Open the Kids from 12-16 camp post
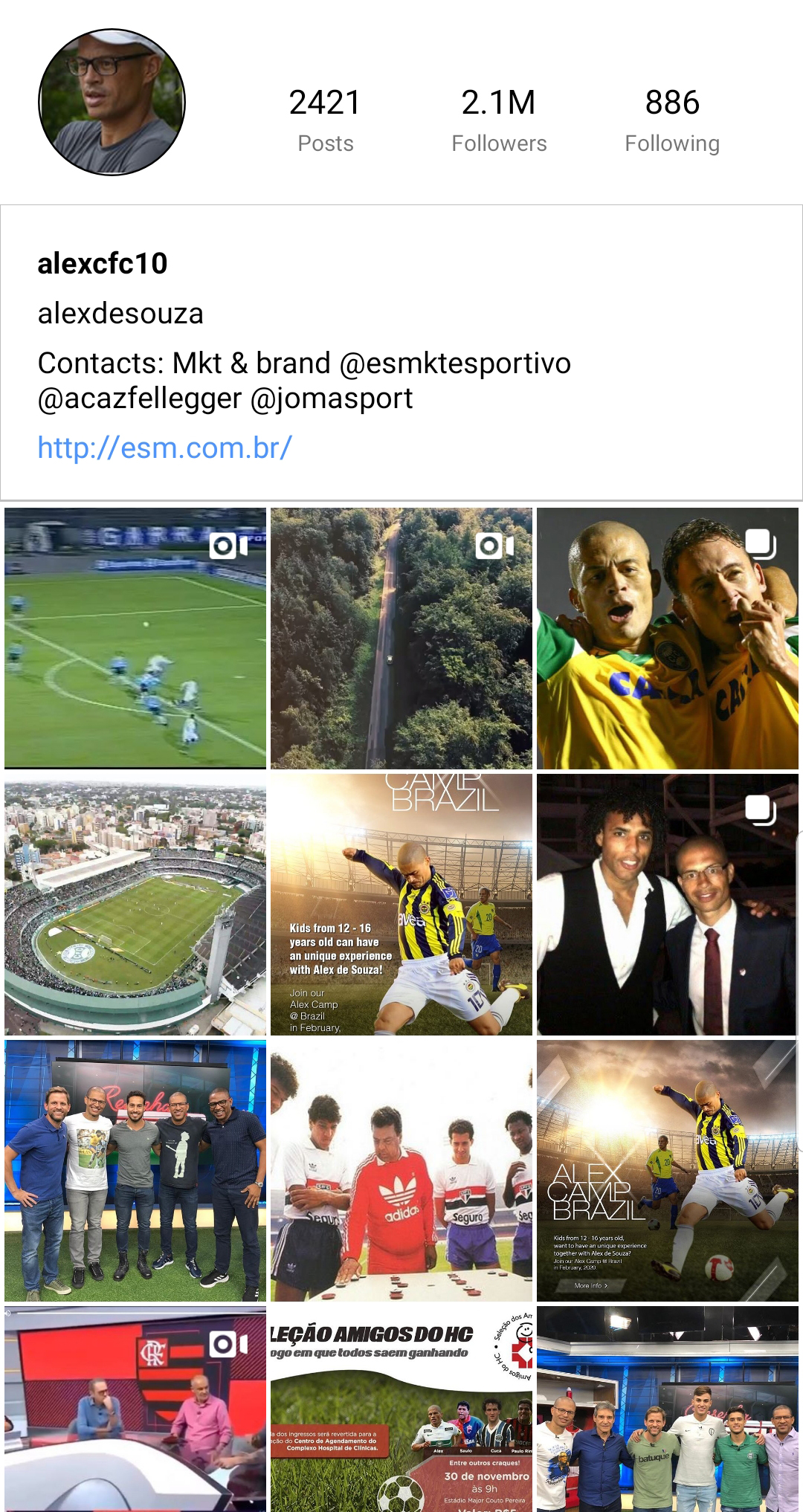 [401, 904]
